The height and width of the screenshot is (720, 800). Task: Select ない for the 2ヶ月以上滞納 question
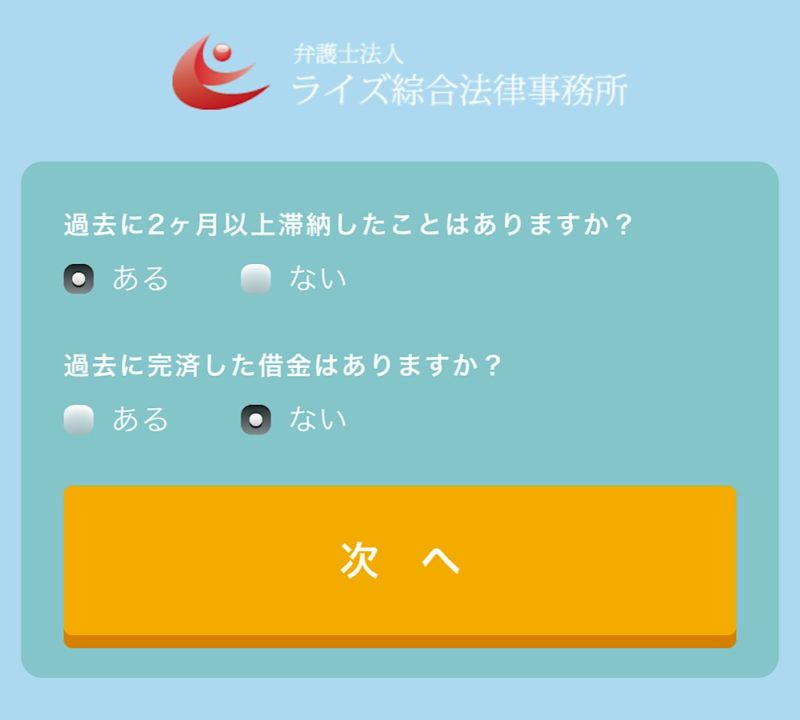pos(256,279)
